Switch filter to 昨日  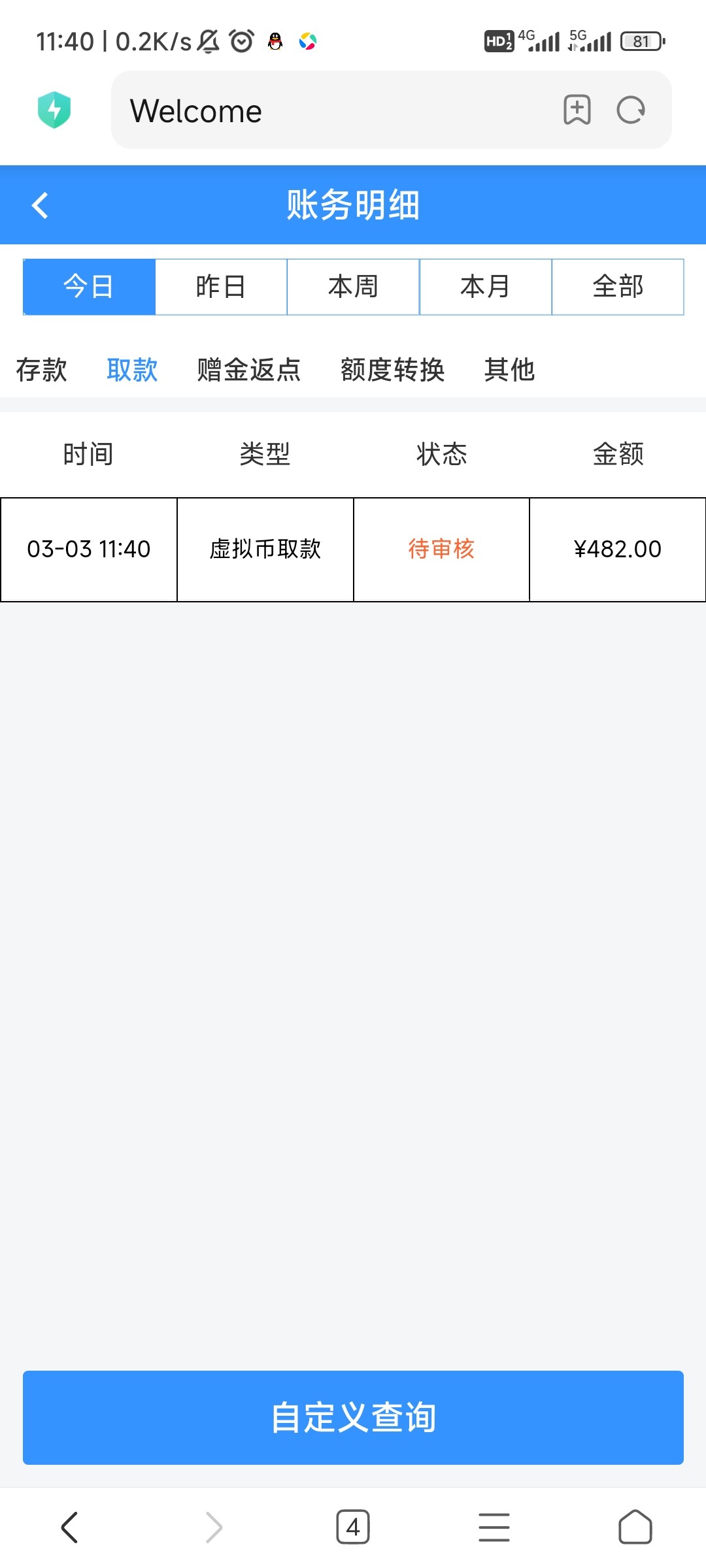(x=220, y=286)
